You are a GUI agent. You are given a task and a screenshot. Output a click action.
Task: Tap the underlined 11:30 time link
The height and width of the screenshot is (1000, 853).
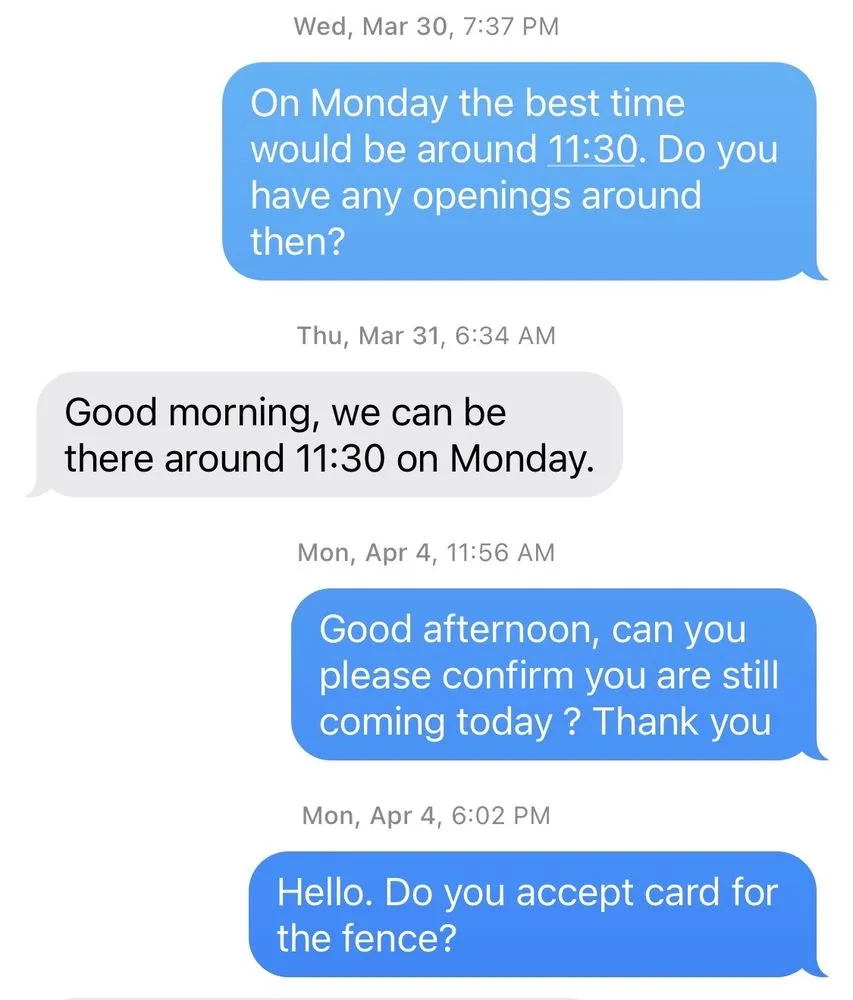click(592, 149)
